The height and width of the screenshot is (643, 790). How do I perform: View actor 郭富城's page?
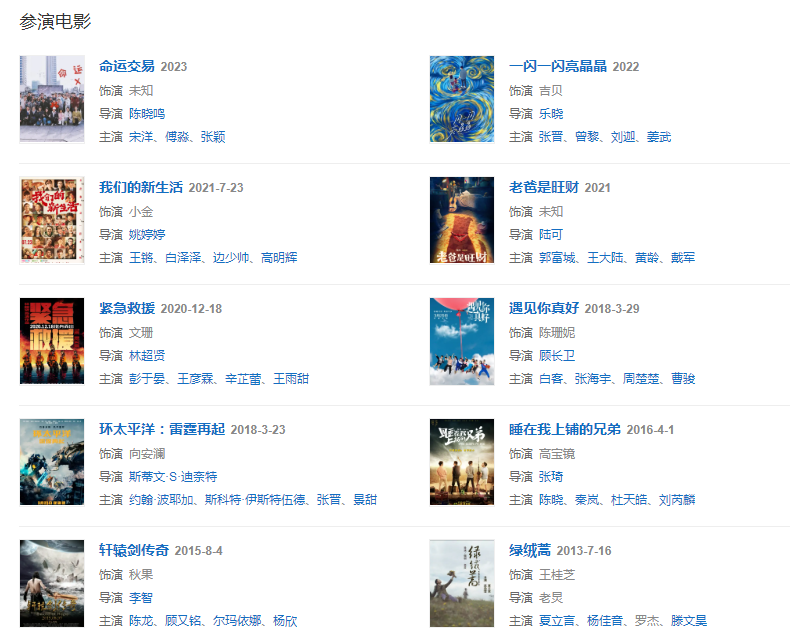558,258
